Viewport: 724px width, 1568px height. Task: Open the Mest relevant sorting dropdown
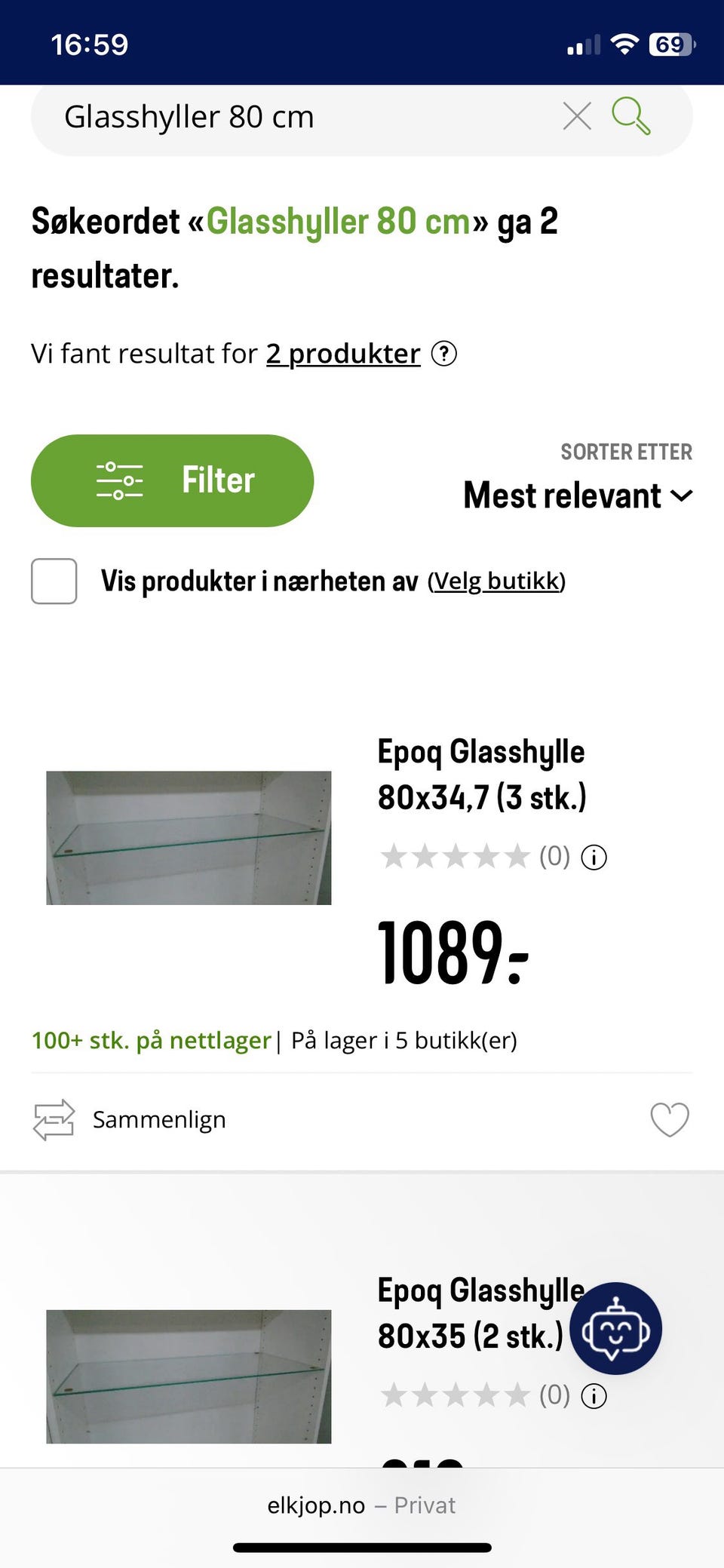[561, 496]
